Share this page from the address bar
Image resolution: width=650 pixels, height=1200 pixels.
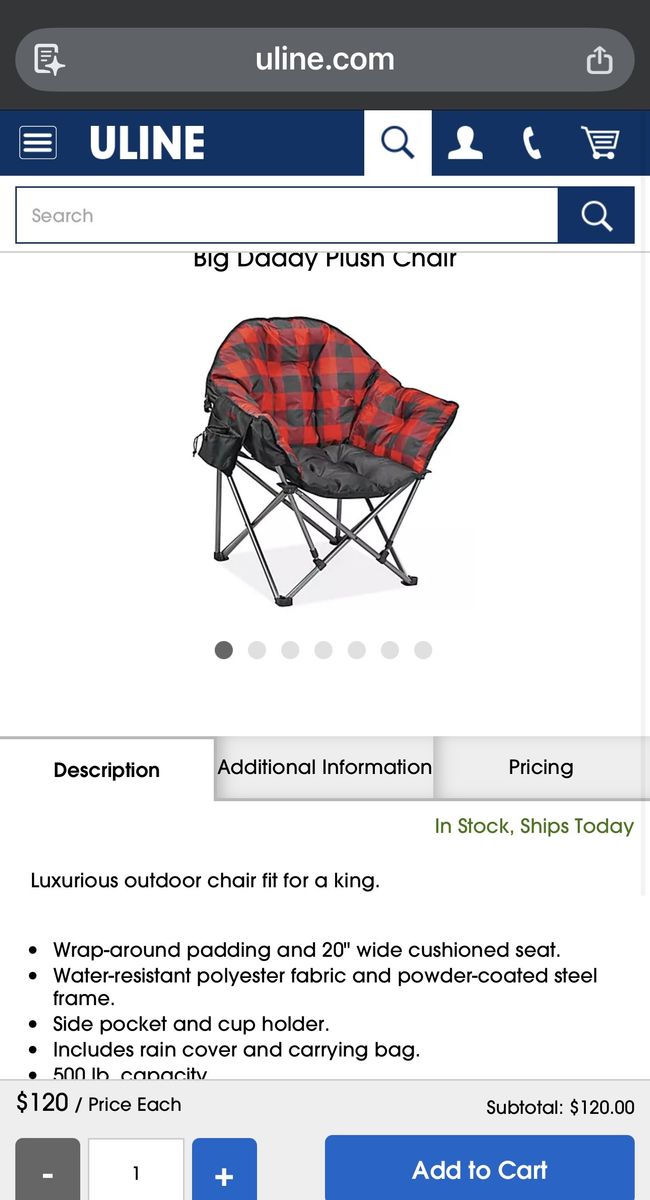pyautogui.click(x=599, y=60)
